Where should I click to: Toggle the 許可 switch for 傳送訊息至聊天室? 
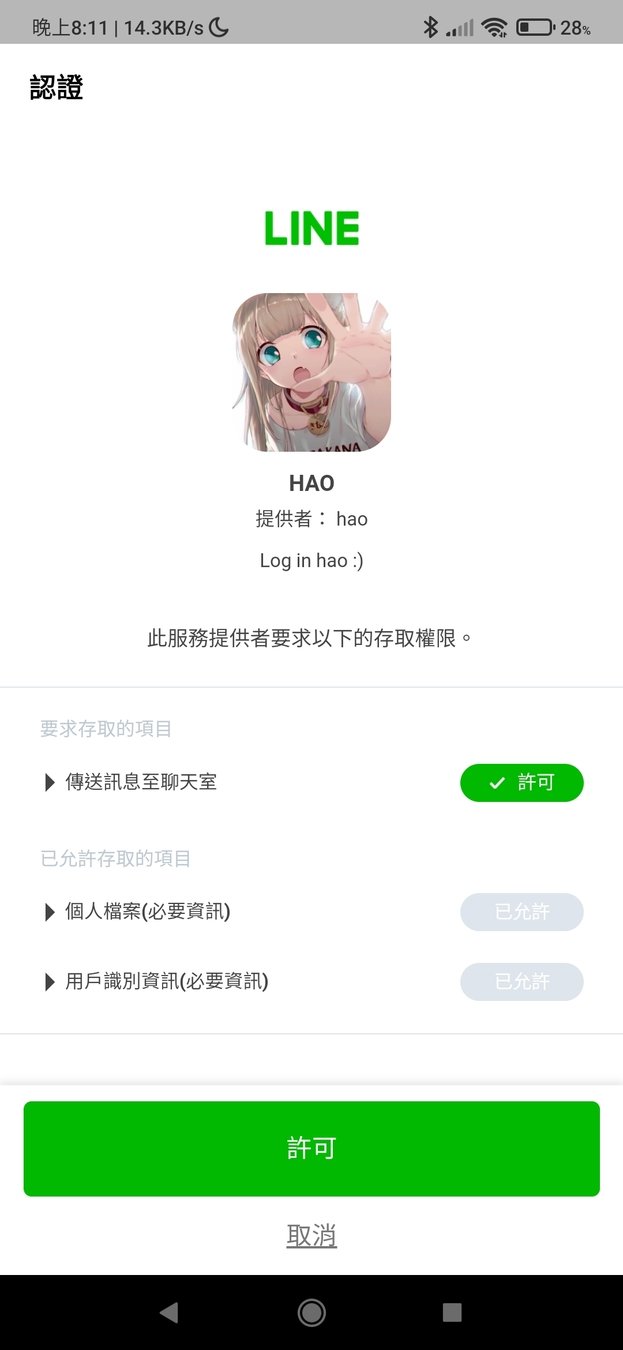click(521, 783)
